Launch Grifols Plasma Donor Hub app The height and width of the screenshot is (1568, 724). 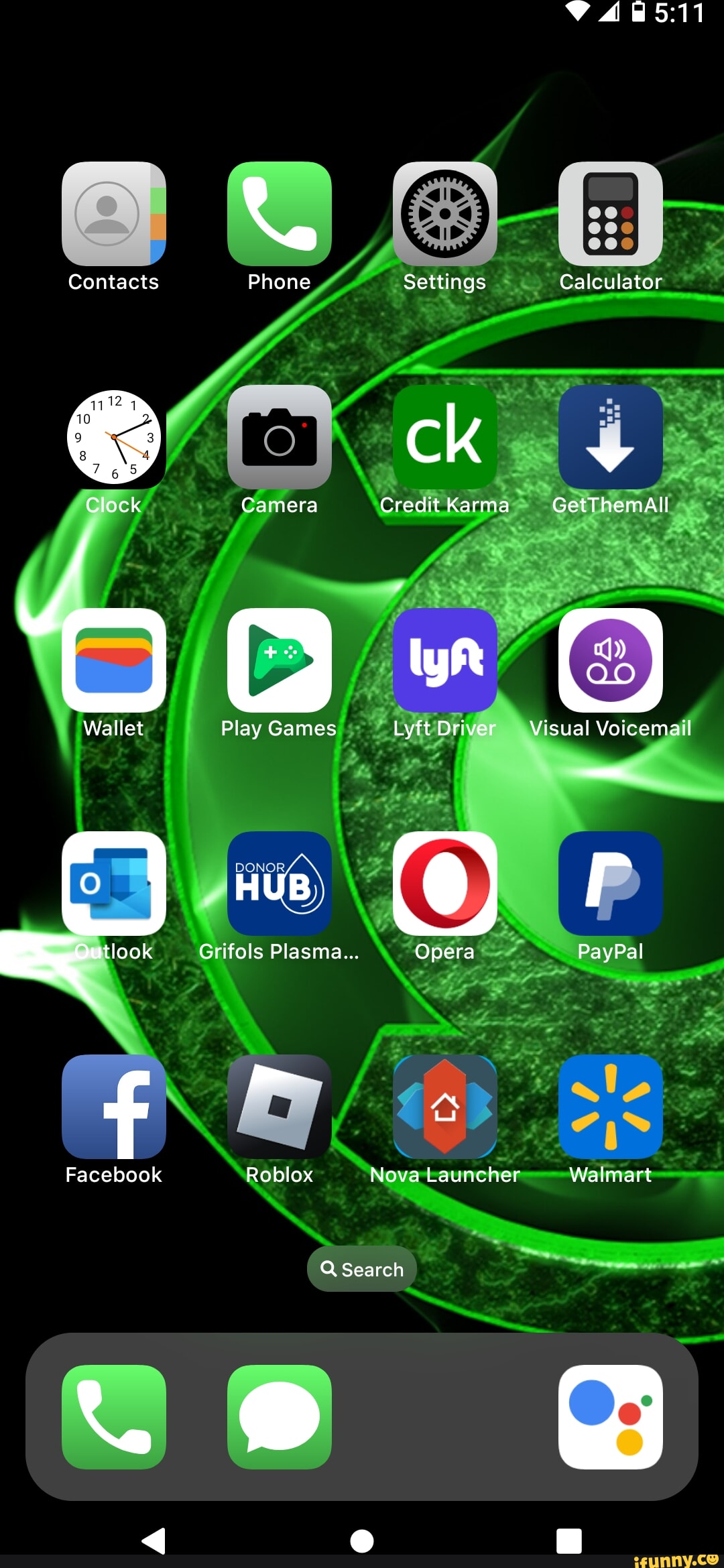pos(279,884)
